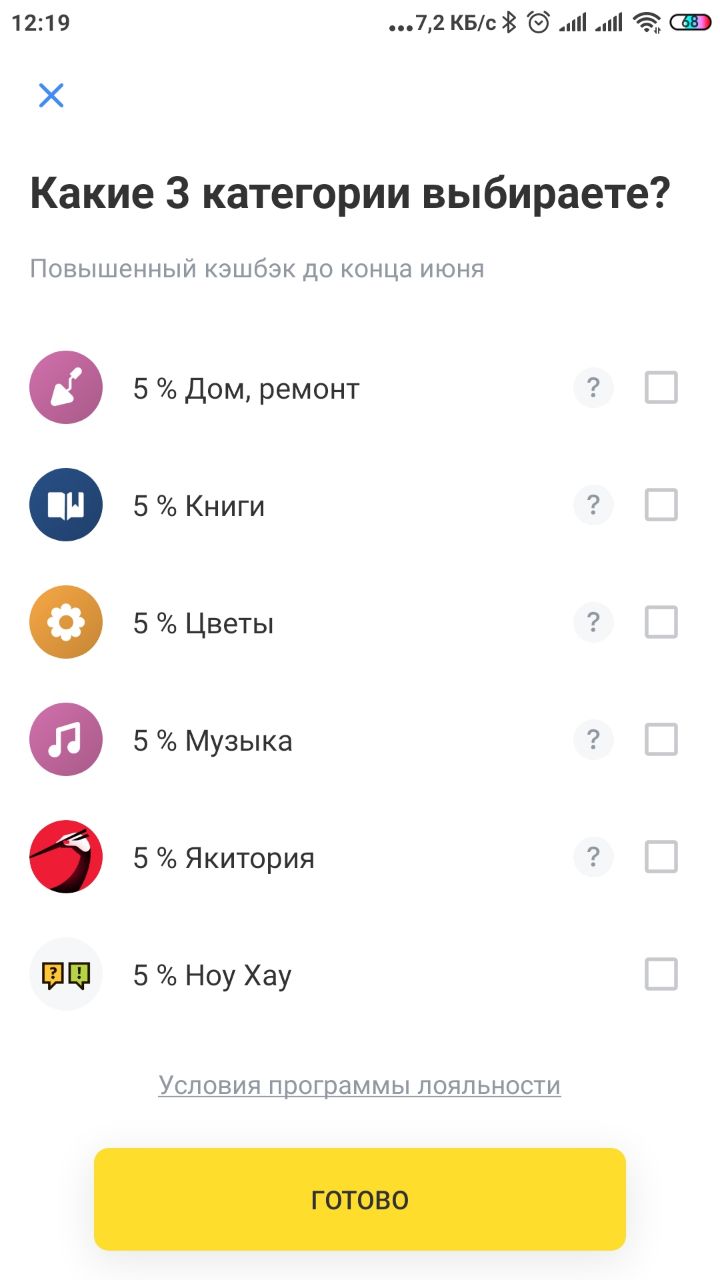The image size is (720, 1280).
Task: Choose the Ноу Хау checkbox
Action: [661, 974]
